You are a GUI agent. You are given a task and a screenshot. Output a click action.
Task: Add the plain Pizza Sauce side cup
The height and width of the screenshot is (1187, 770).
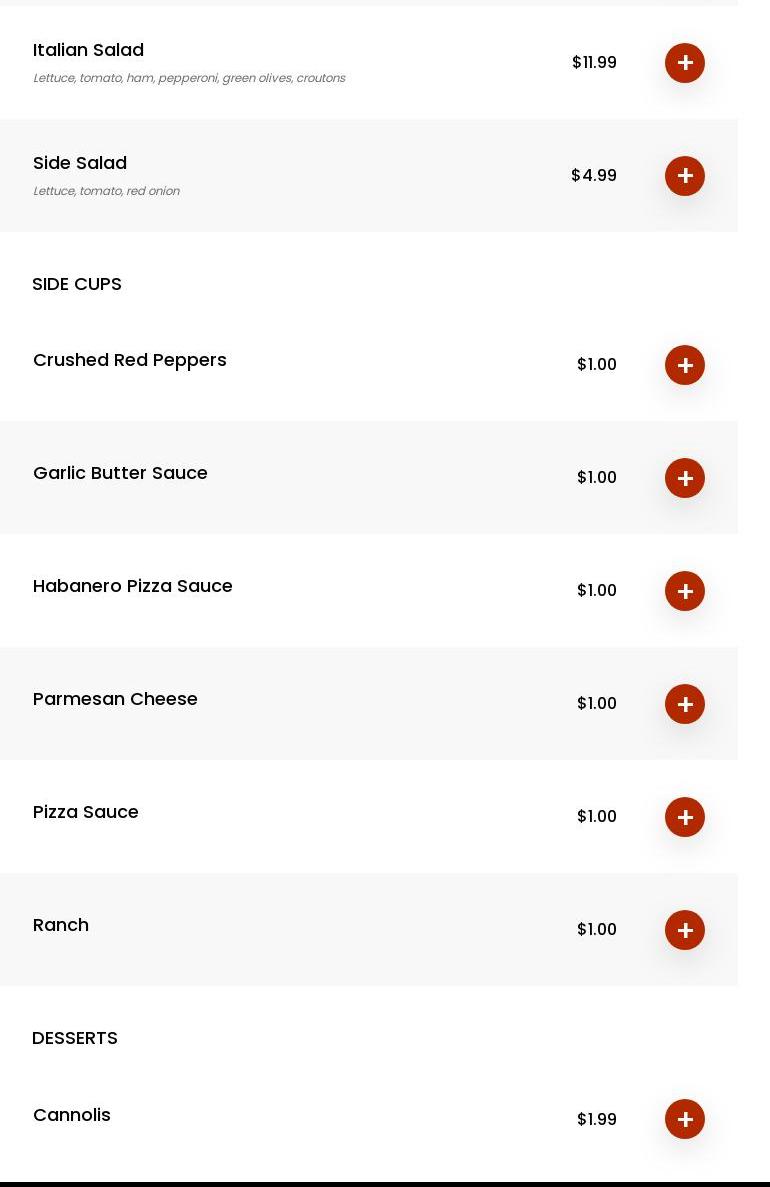click(685, 817)
